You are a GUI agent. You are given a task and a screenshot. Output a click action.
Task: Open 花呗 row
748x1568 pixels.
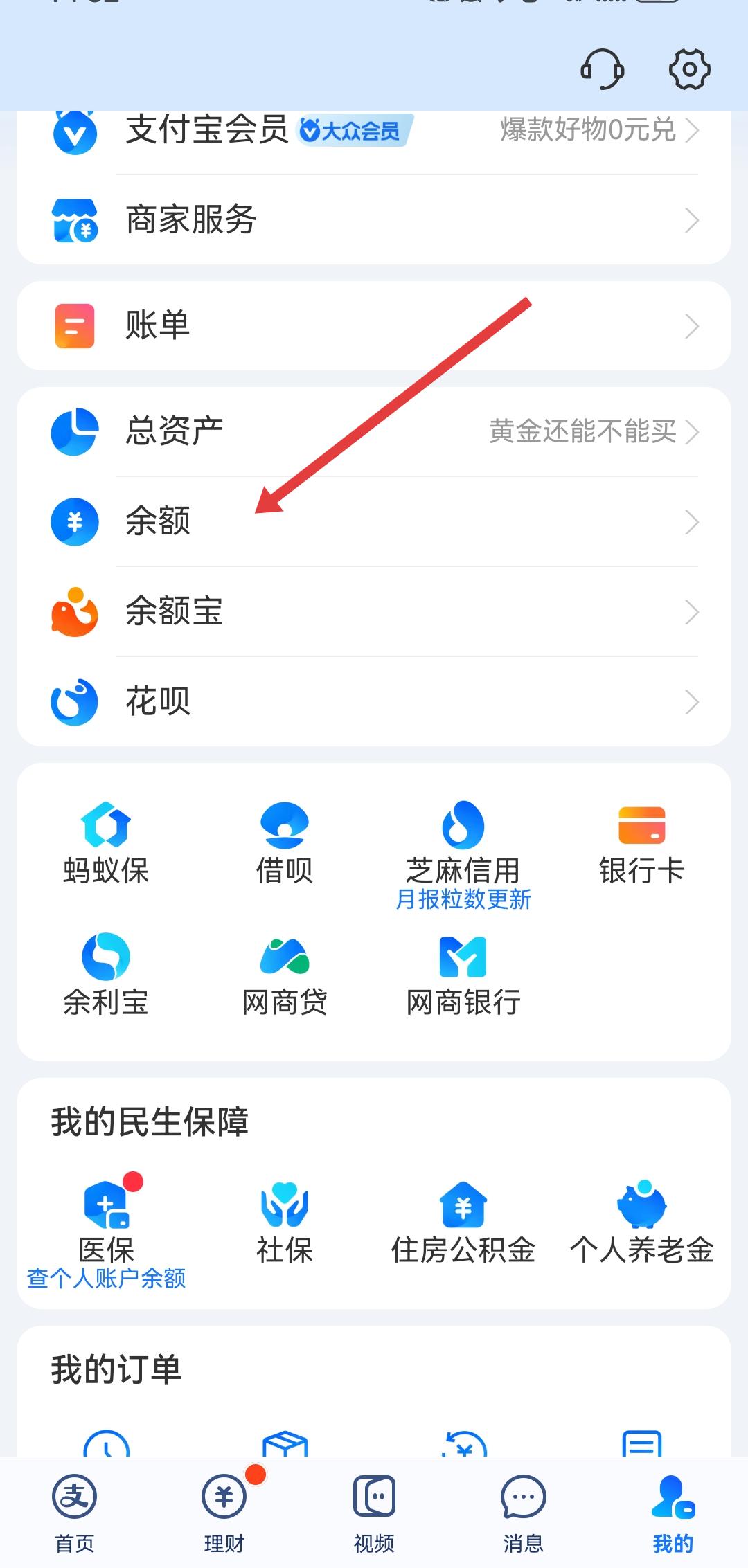374,701
